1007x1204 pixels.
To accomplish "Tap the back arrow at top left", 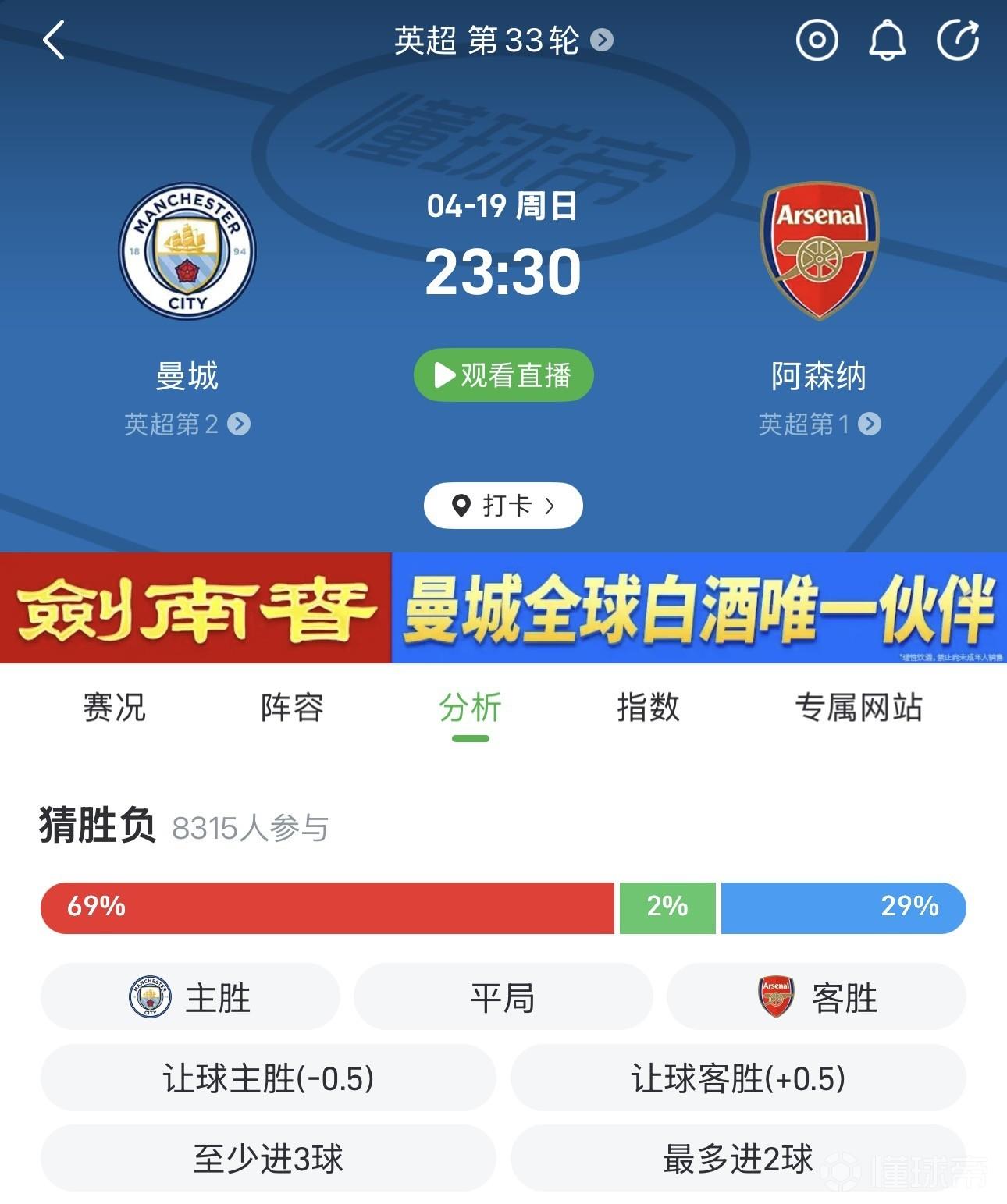I will (x=53, y=41).
